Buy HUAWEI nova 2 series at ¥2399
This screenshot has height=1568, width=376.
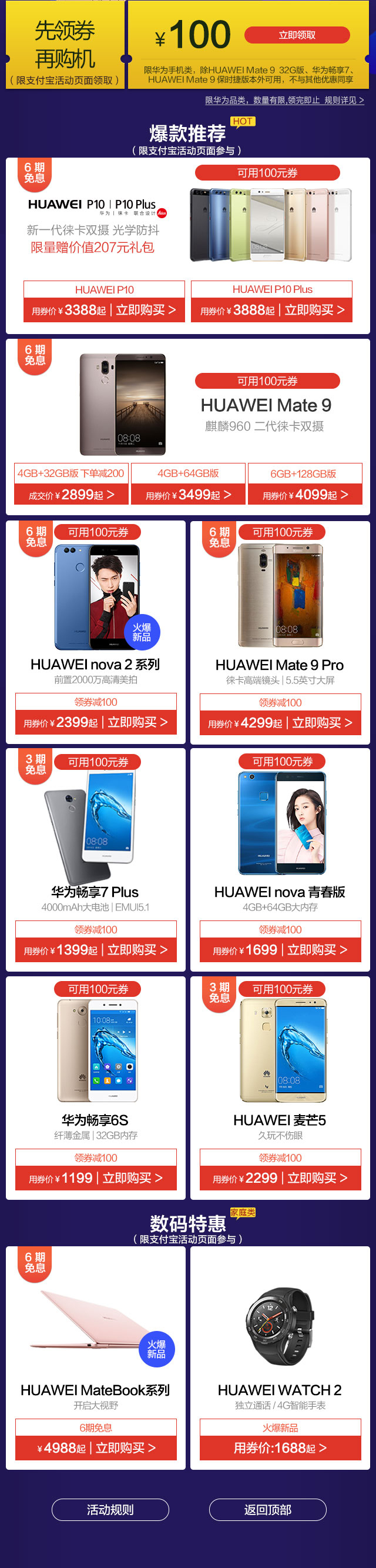pos(96,722)
